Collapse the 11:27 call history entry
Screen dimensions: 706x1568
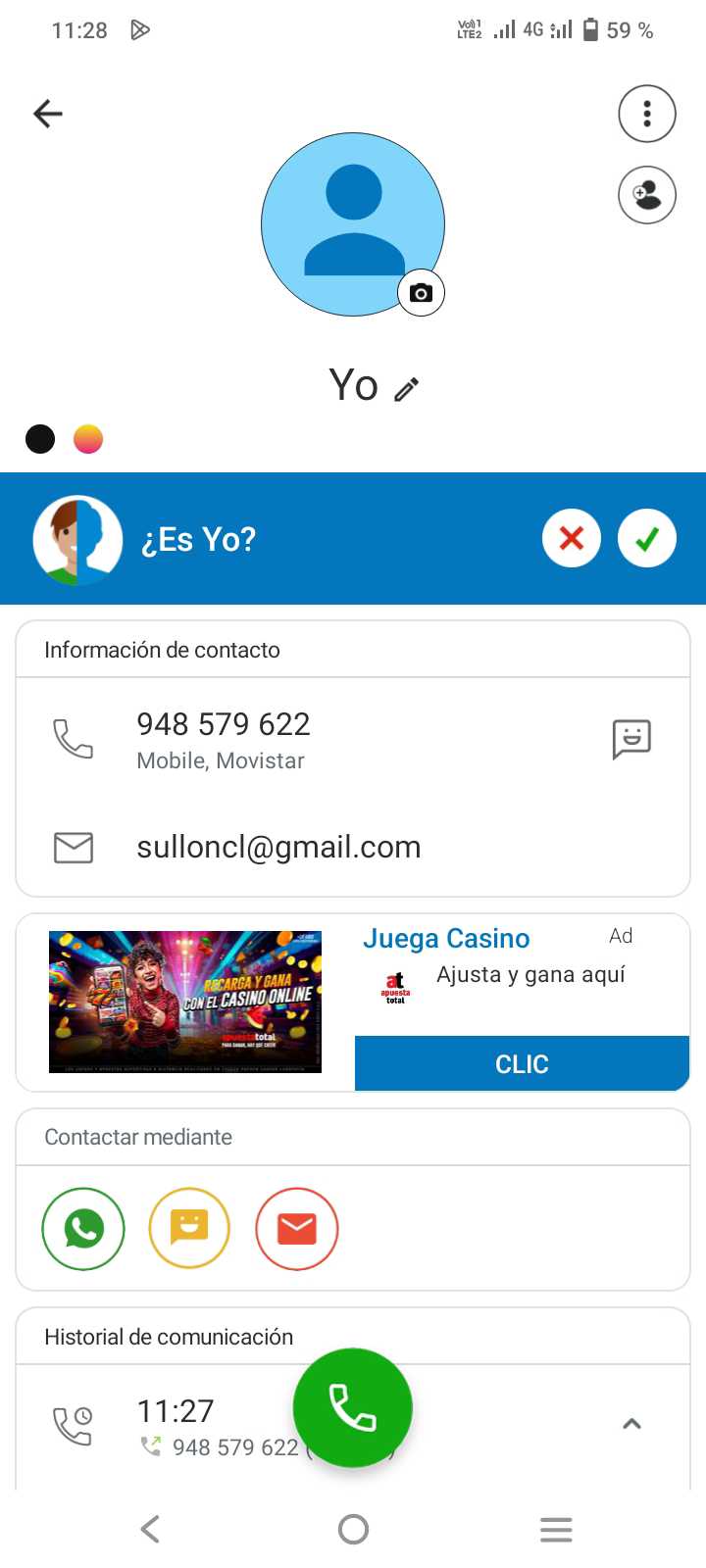tap(632, 1424)
